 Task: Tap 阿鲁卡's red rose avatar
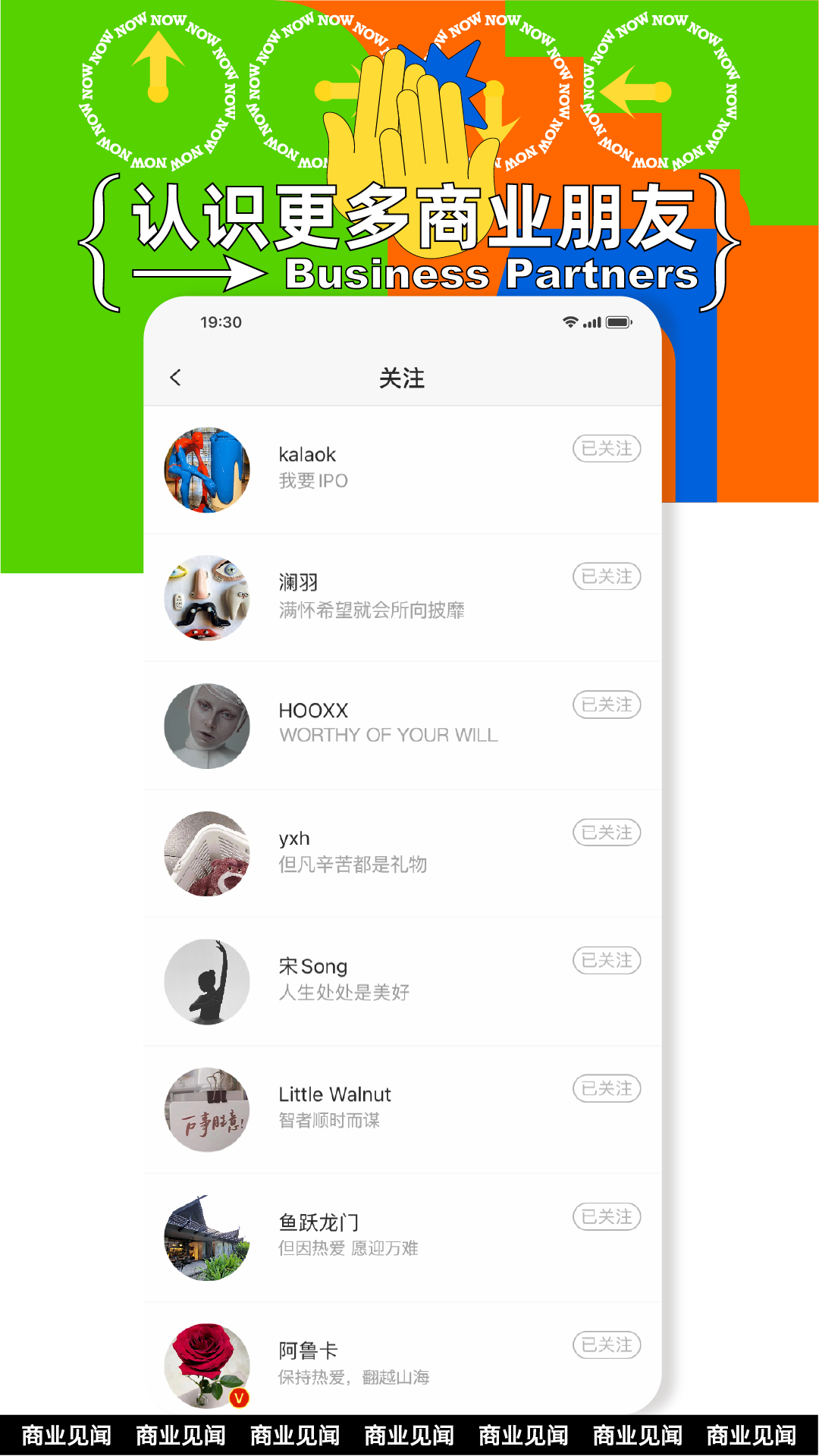tap(205, 1365)
